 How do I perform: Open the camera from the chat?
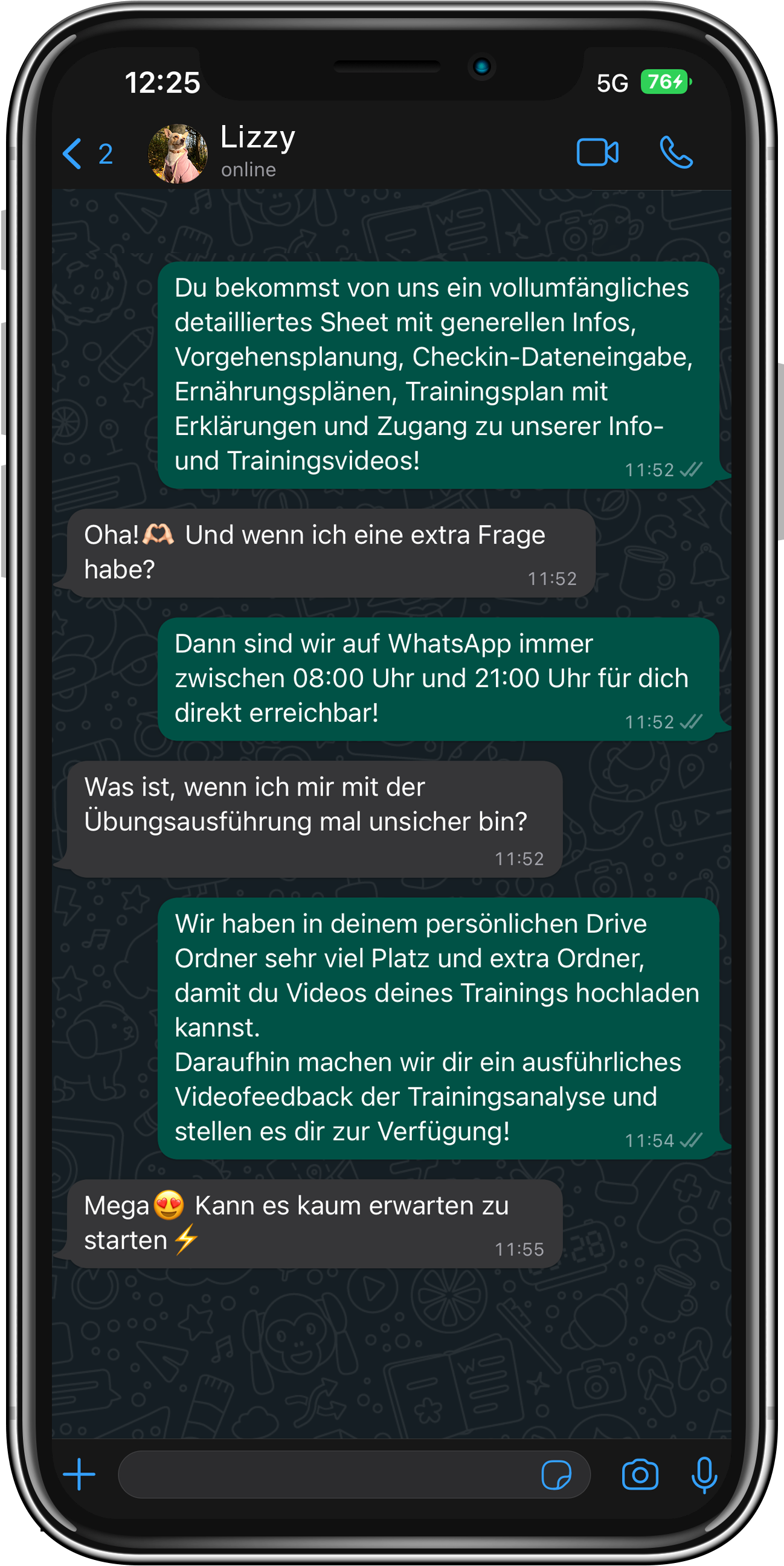640,1474
